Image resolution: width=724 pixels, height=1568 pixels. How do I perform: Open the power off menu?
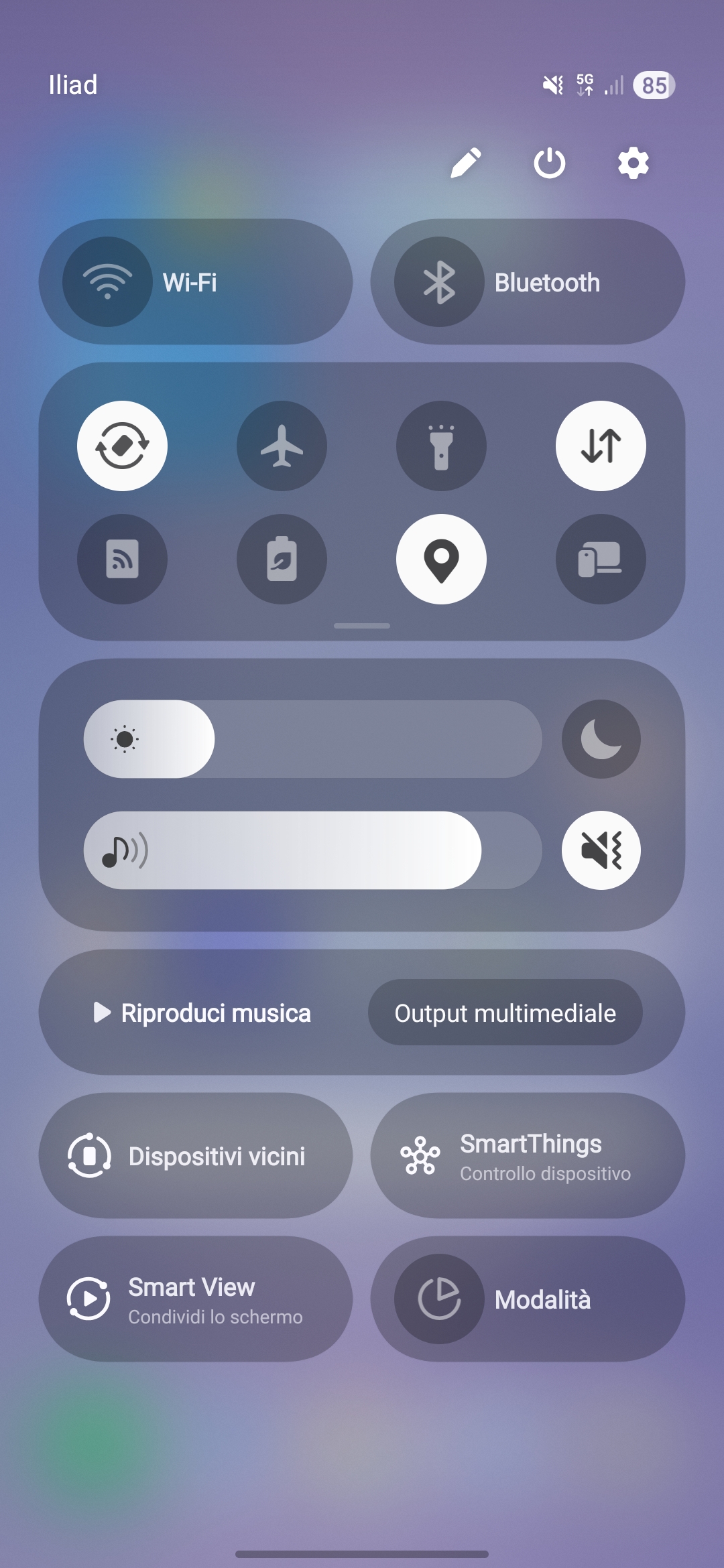pyautogui.click(x=550, y=163)
